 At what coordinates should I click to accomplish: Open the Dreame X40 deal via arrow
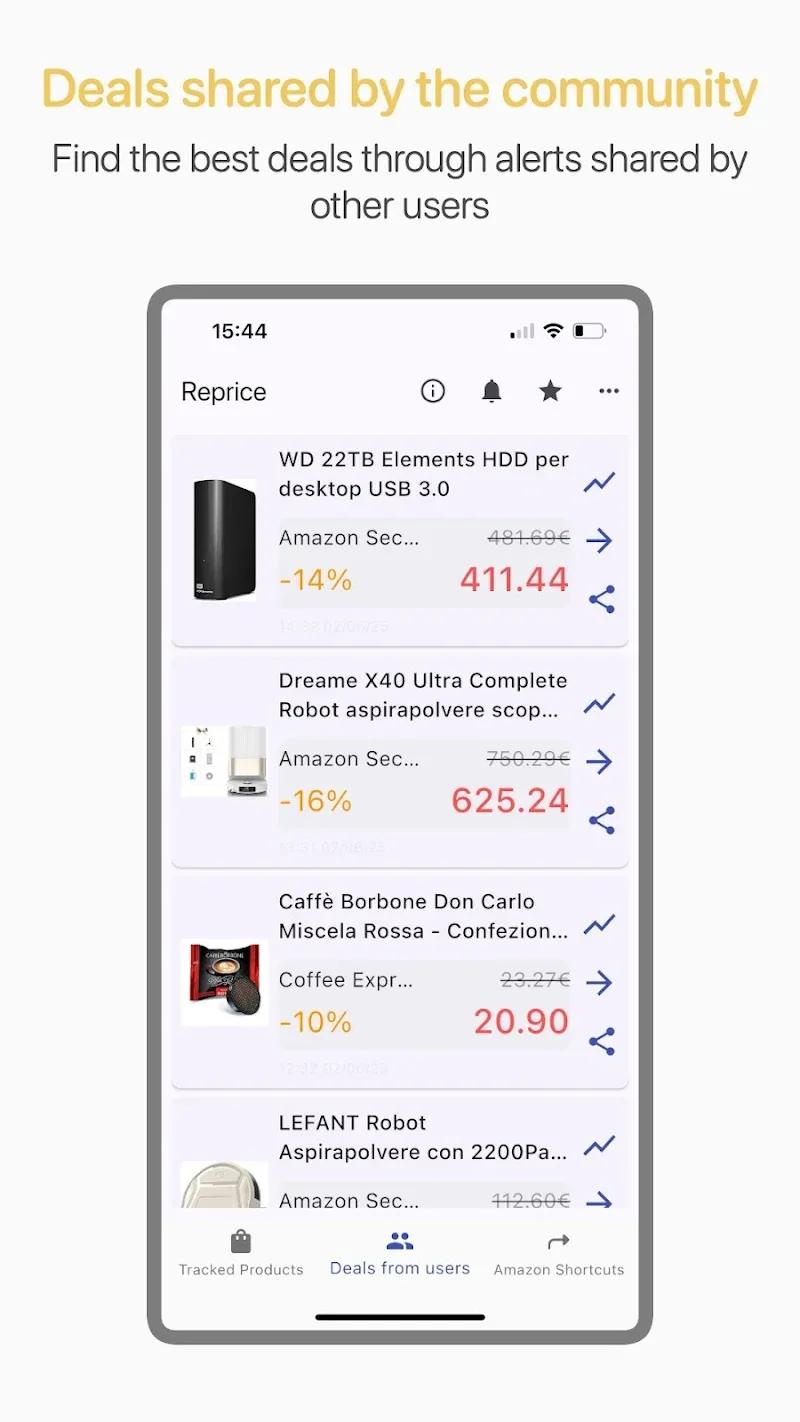pyautogui.click(x=599, y=761)
